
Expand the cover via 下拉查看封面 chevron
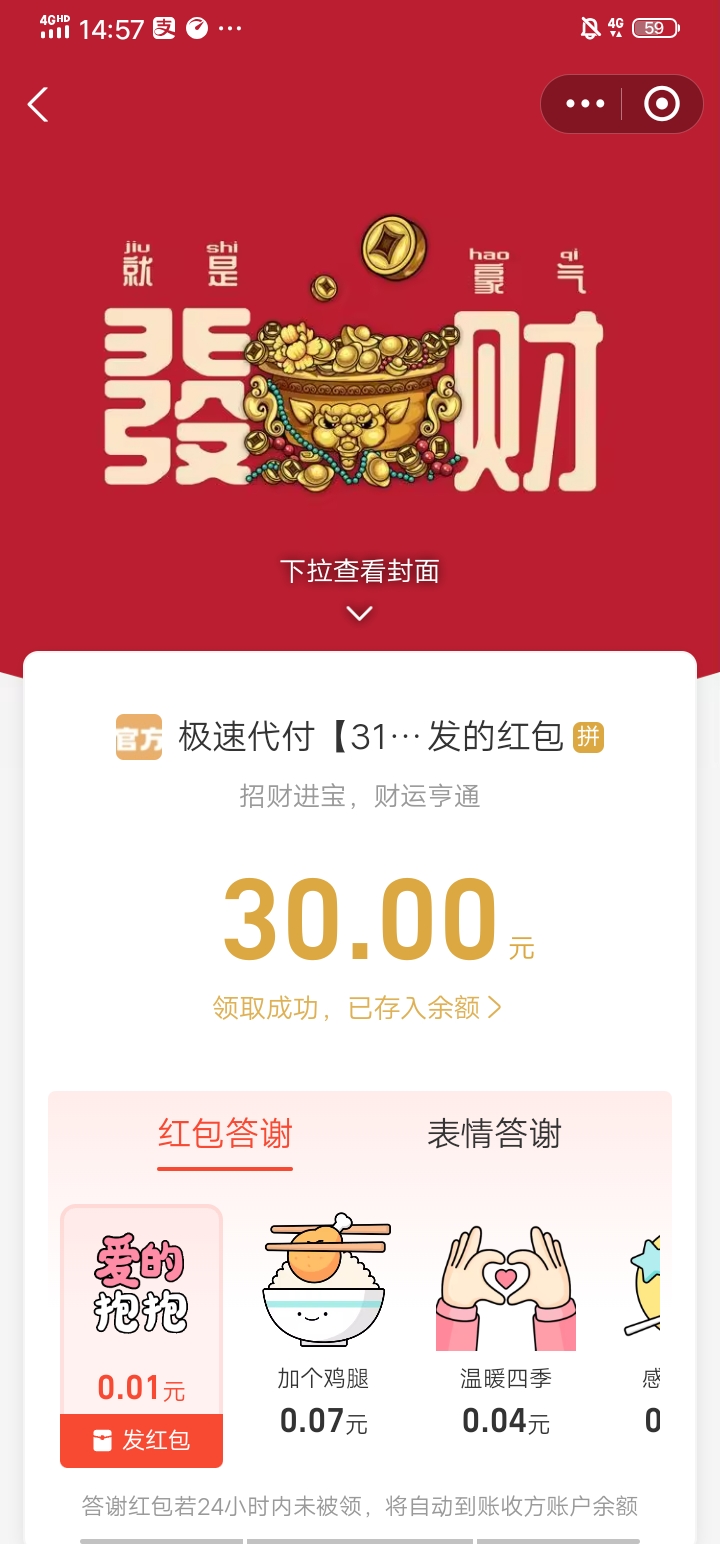[360, 613]
